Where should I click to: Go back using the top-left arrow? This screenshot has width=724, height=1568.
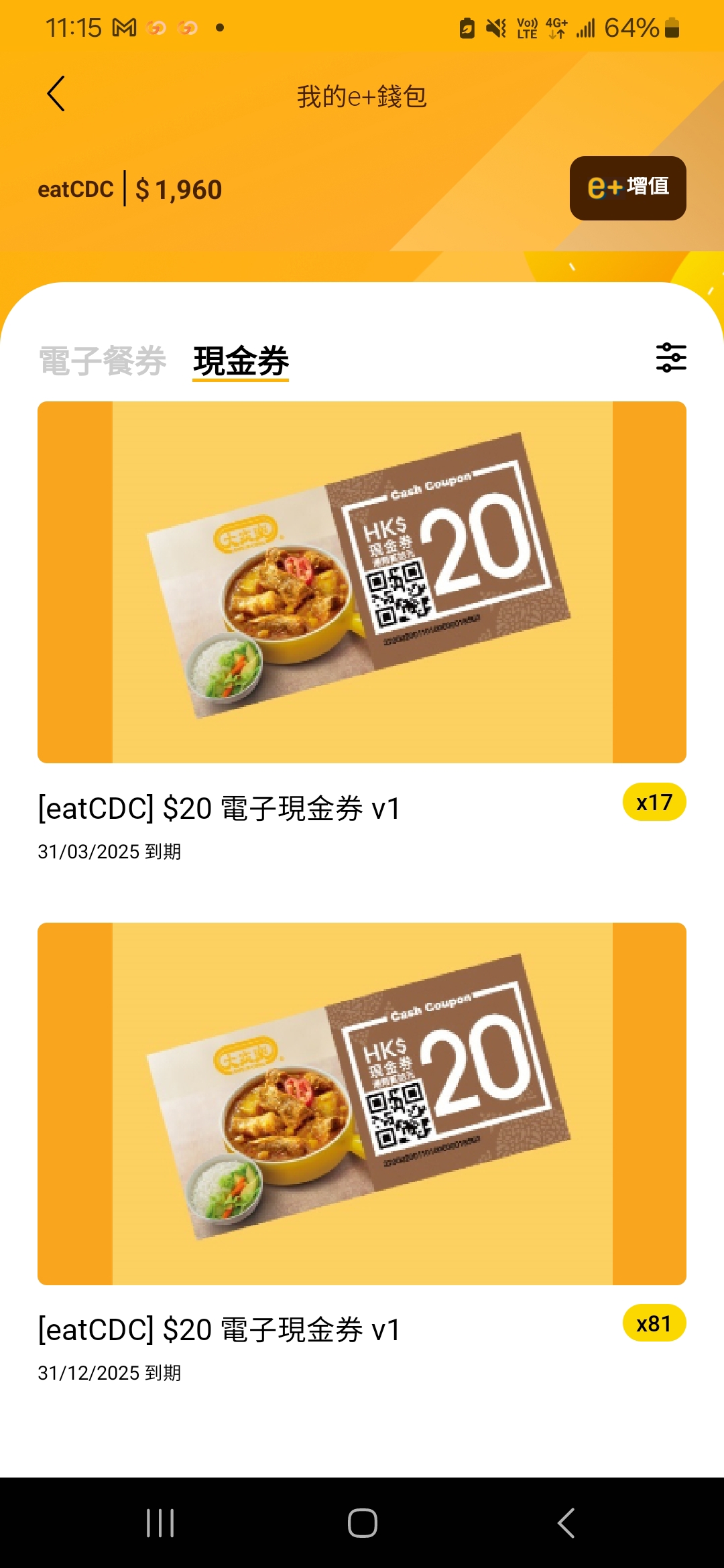pyautogui.click(x=56, y=94)
